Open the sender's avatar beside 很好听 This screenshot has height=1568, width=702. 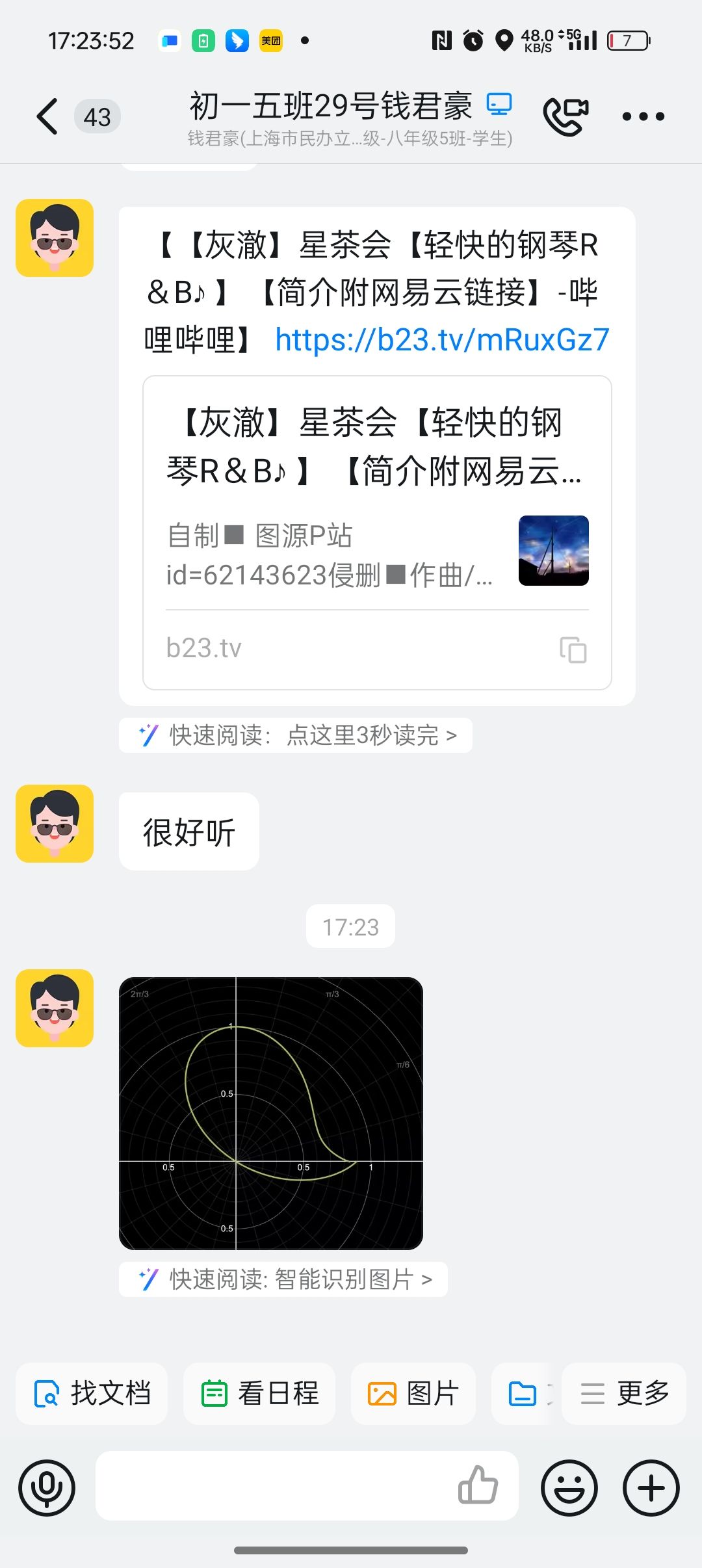click(x=55, y=824)
